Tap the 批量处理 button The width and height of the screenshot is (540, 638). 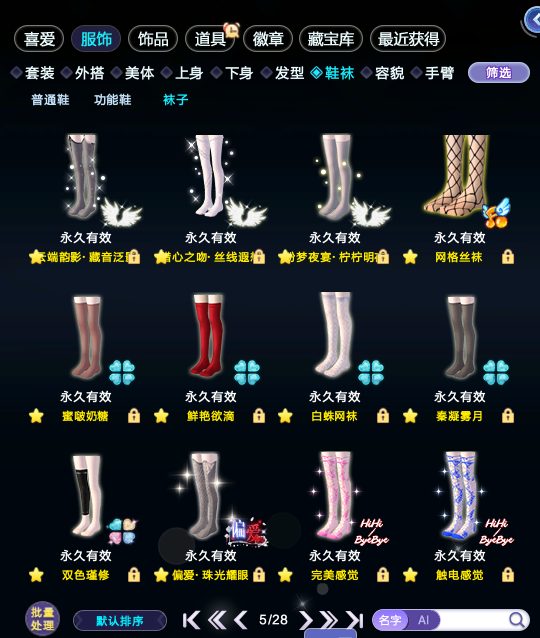[42, 619]
